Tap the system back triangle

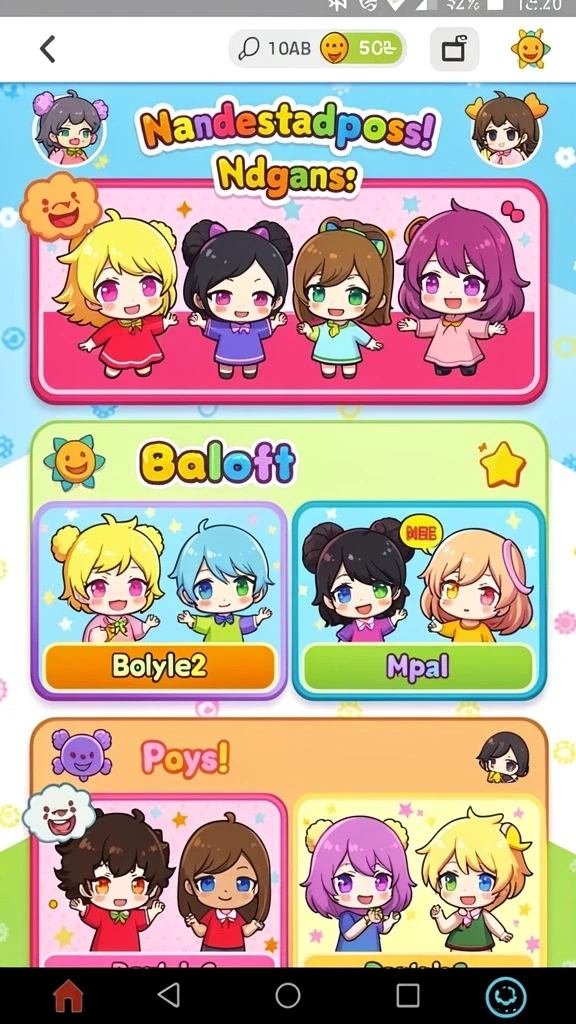(x=169, y=995)
